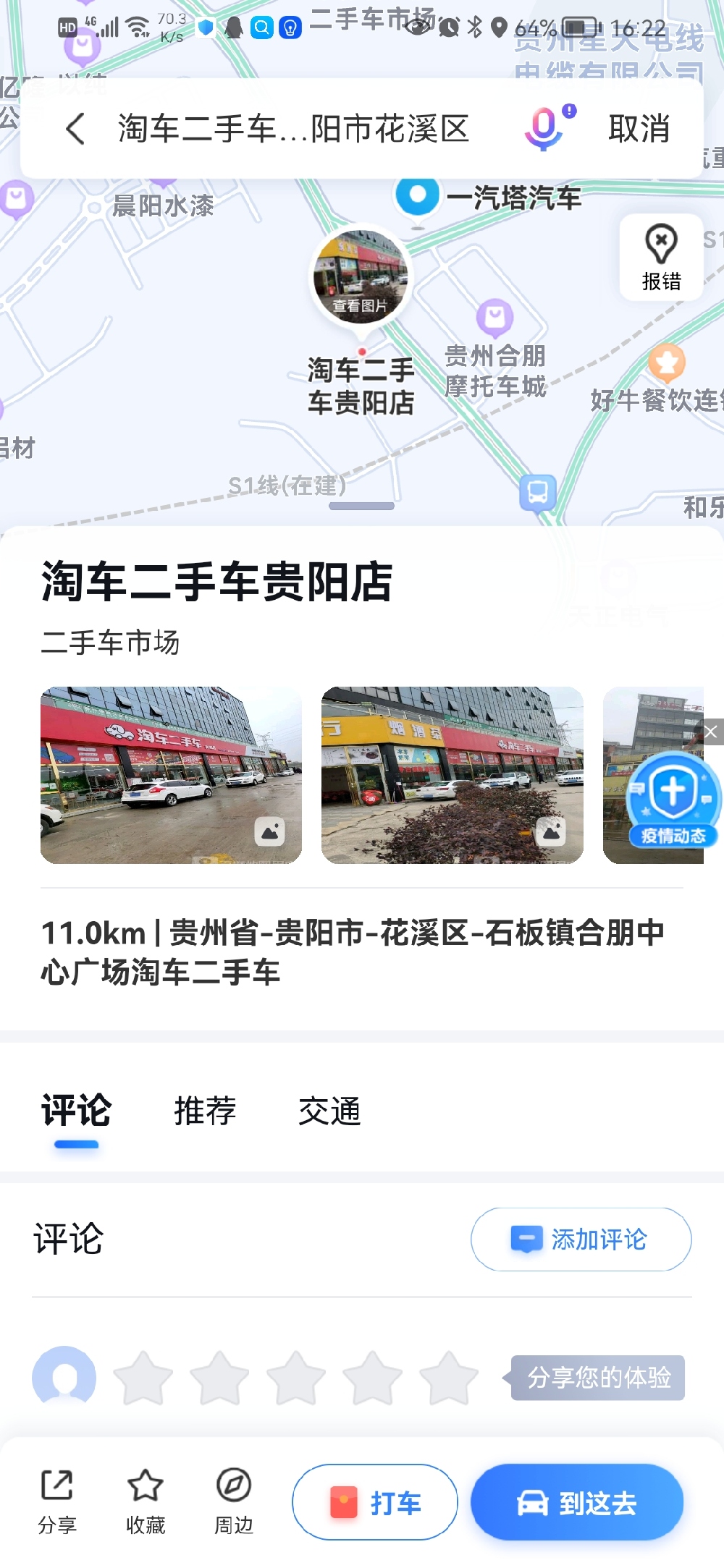The image size is (724, 1568).
Task: Explore nearby places via 周边
Action: coord(234,1501)
